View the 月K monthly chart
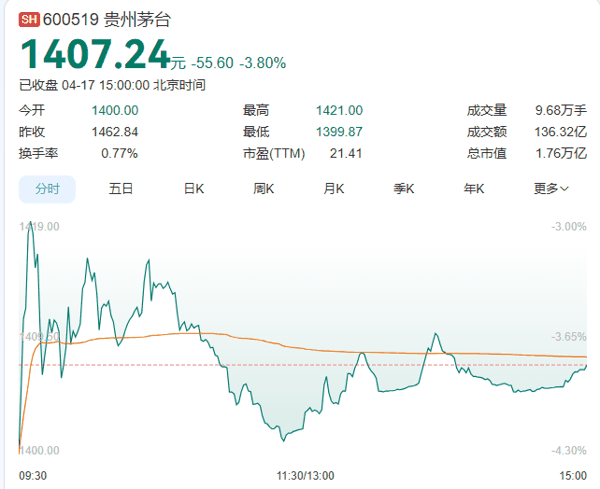The image size is (600, 489). pos(334,188)
